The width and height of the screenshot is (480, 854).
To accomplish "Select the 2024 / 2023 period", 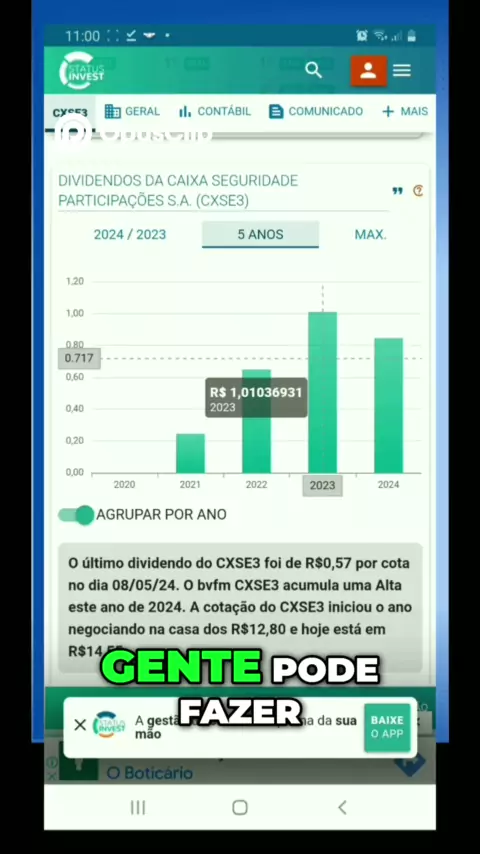I will (130, 235).
